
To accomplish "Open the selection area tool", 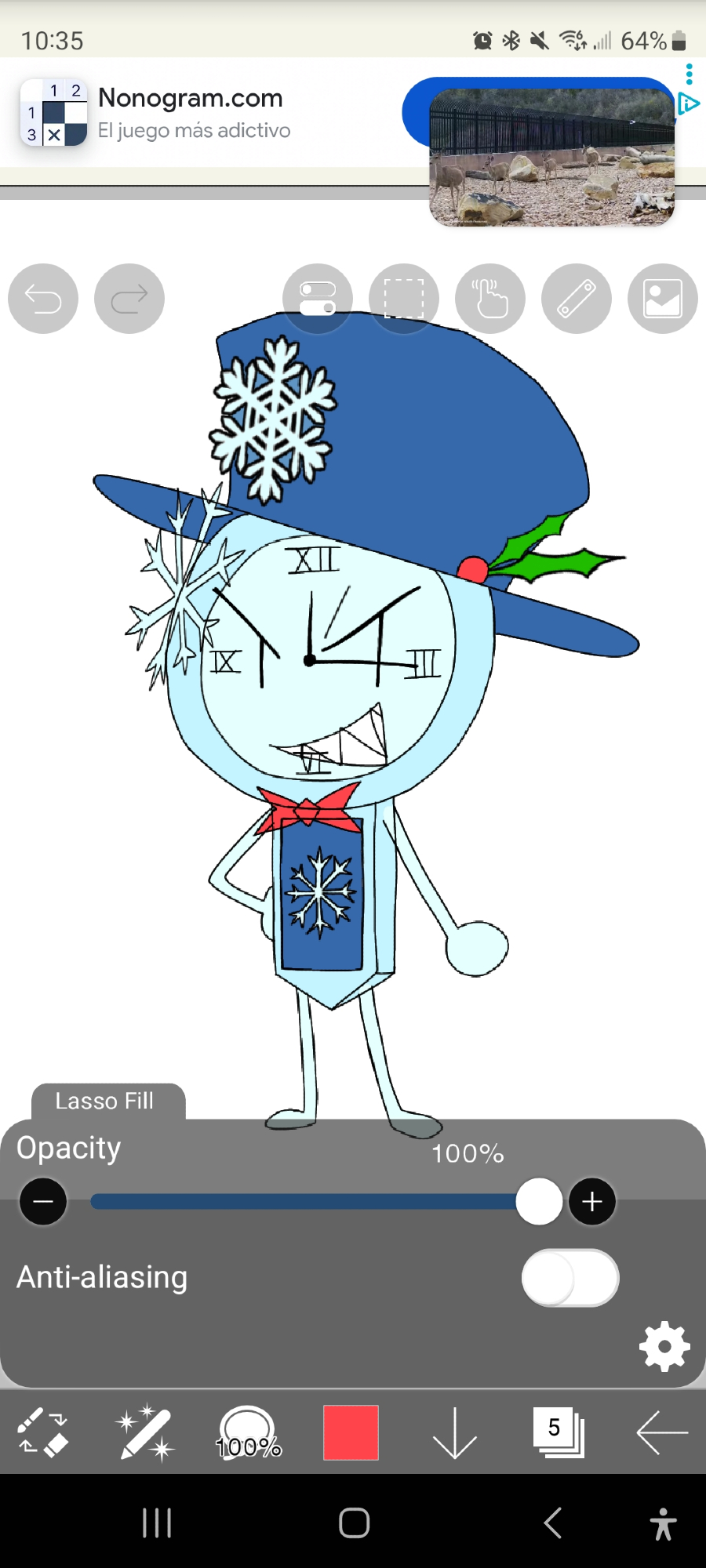I will pyautogui.click(x=404, y=299).
